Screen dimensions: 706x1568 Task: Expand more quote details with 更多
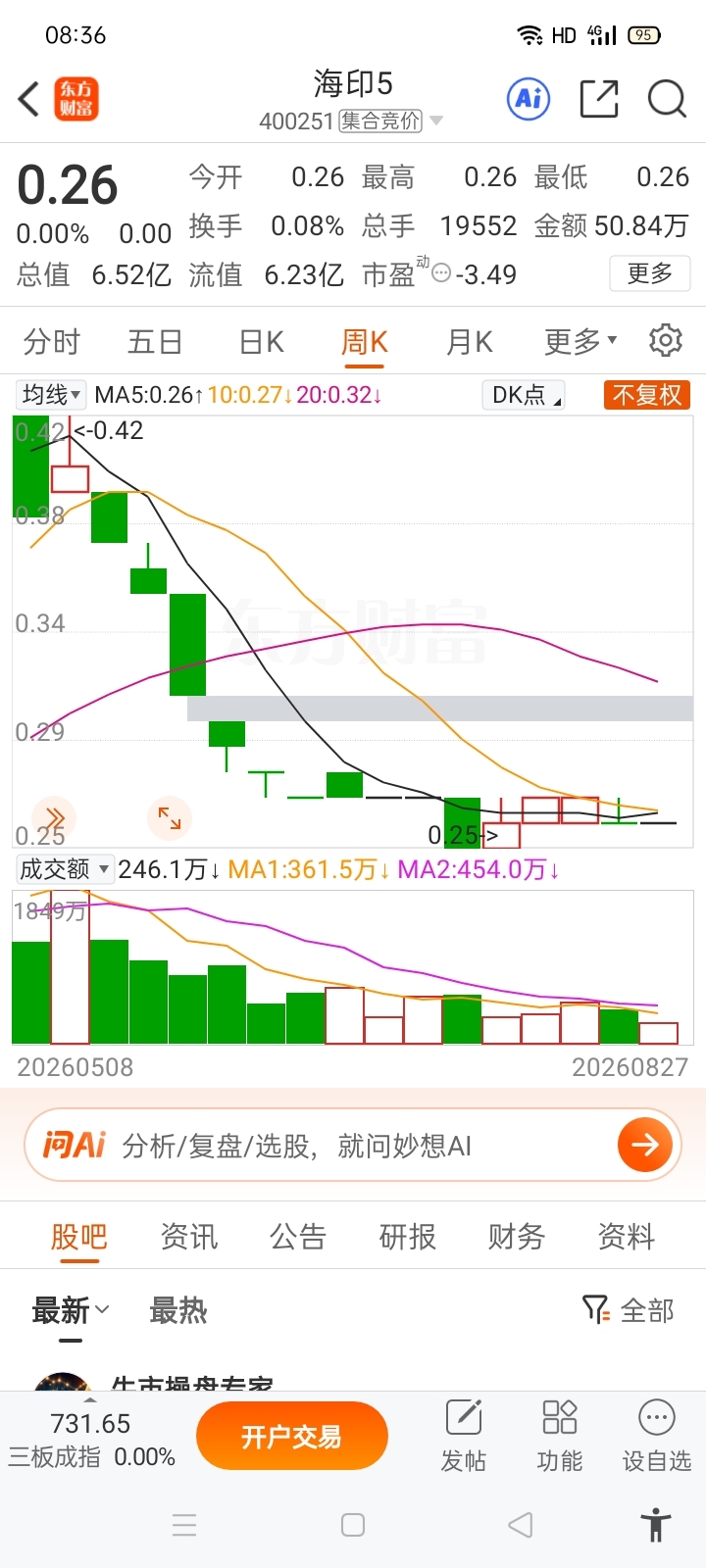650,273
